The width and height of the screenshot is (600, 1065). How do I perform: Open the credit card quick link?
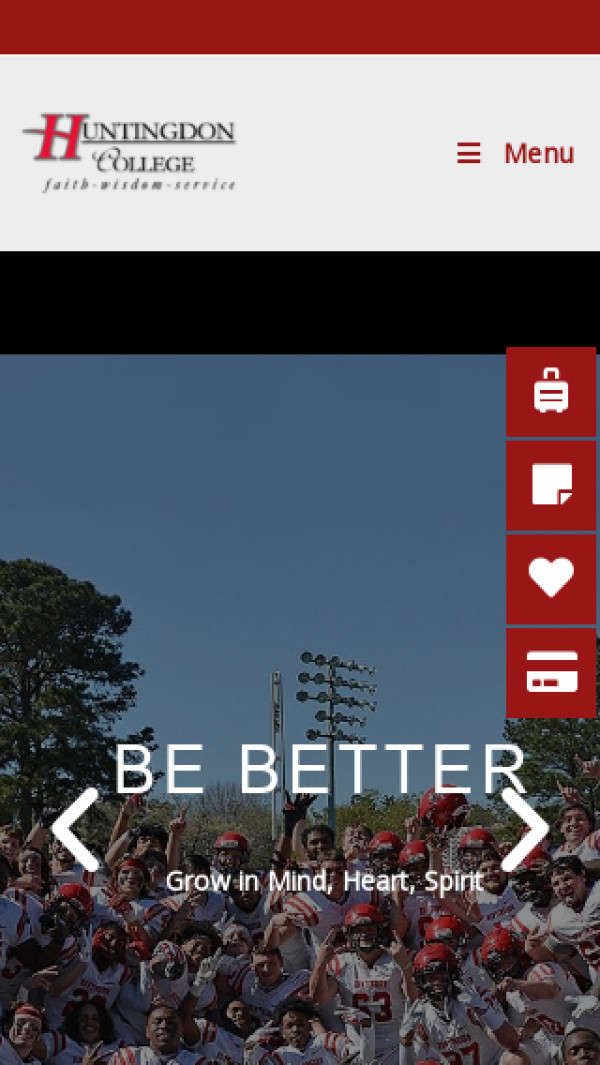click(551, 672)
